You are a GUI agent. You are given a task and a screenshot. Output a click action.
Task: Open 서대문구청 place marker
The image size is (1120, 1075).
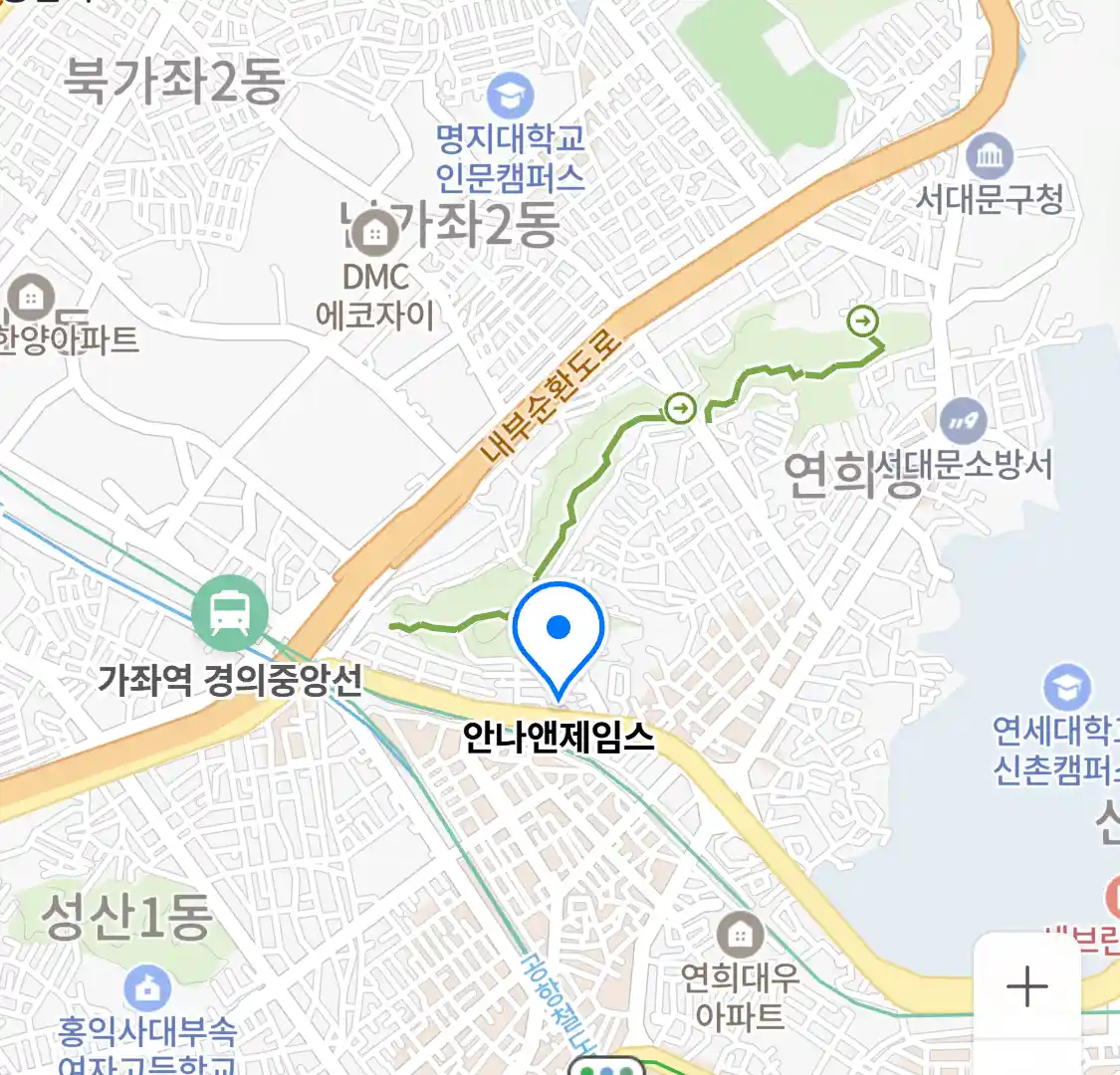tap(989, 157)
